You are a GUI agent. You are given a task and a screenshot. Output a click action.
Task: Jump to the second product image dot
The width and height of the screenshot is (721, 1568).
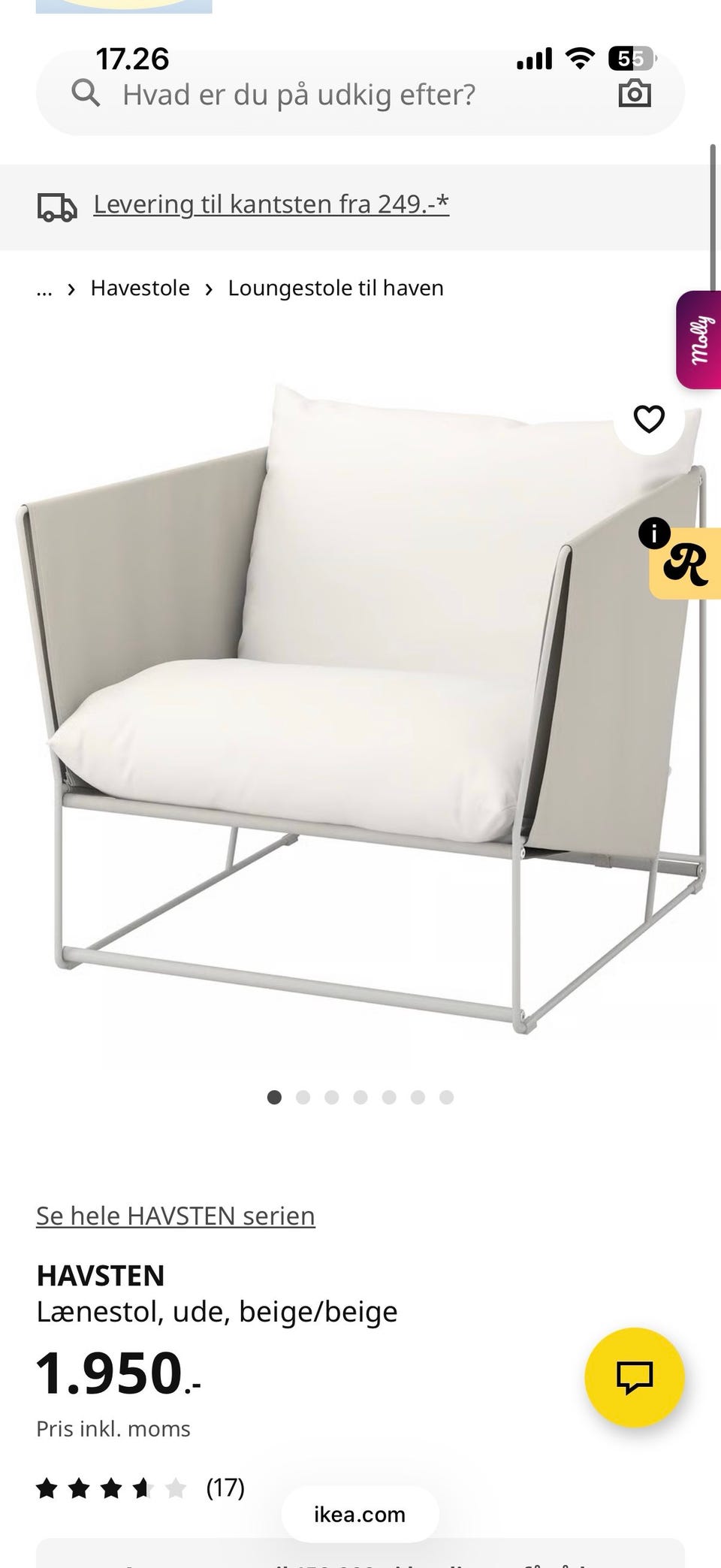click(303, 1098)
